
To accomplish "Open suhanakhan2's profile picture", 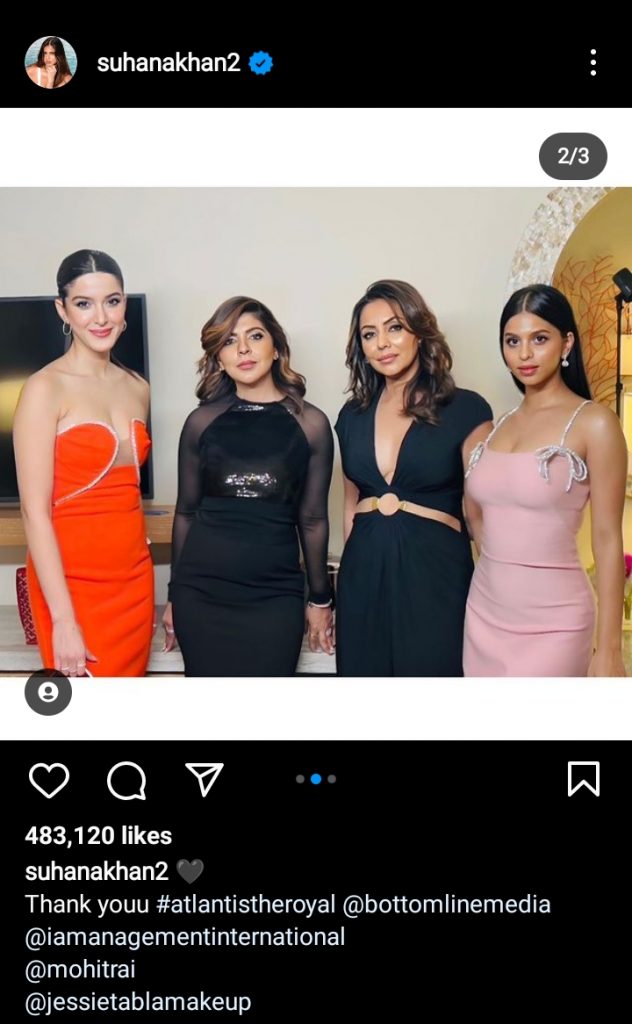I will 50,63.
